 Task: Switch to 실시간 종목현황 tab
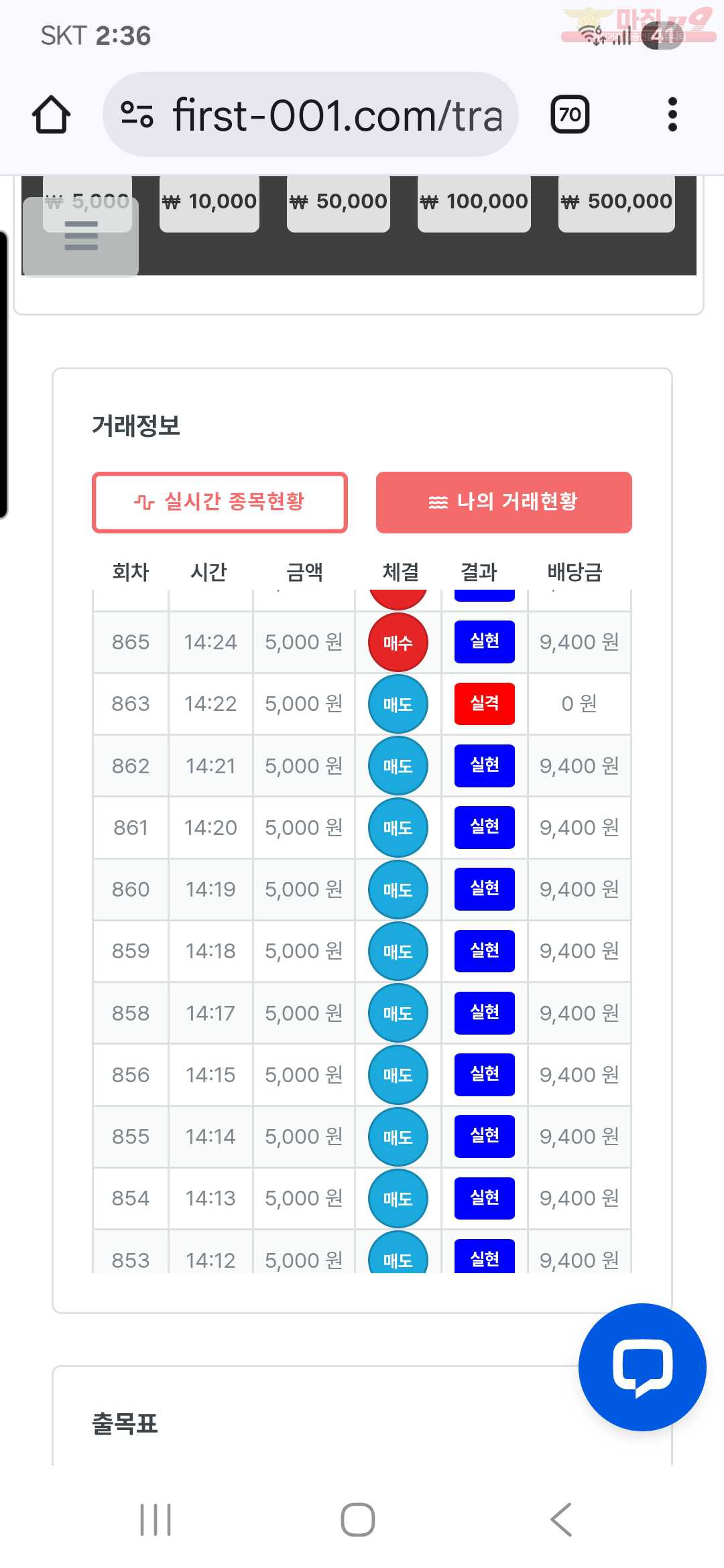(220, 503)
